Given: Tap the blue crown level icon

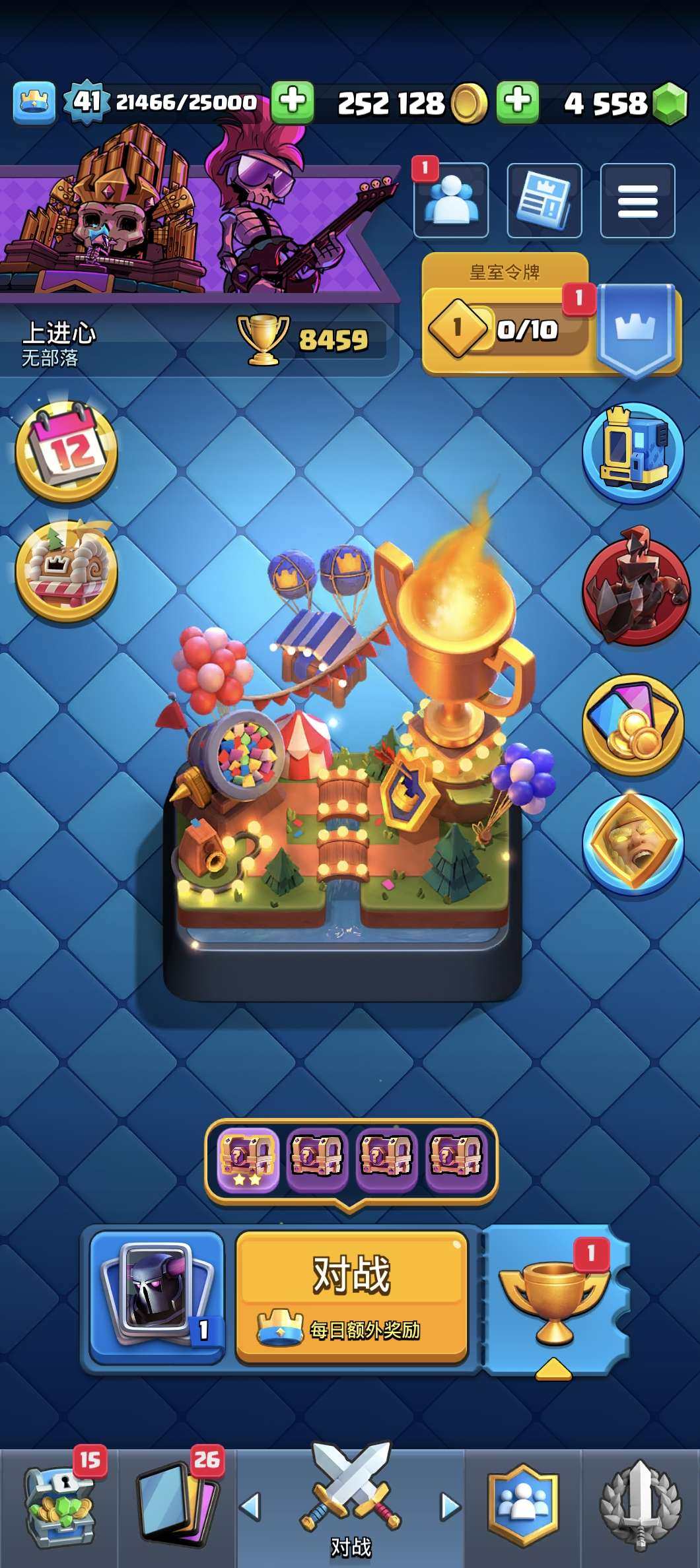Looking at the screenshot, I should pos(34,102).
